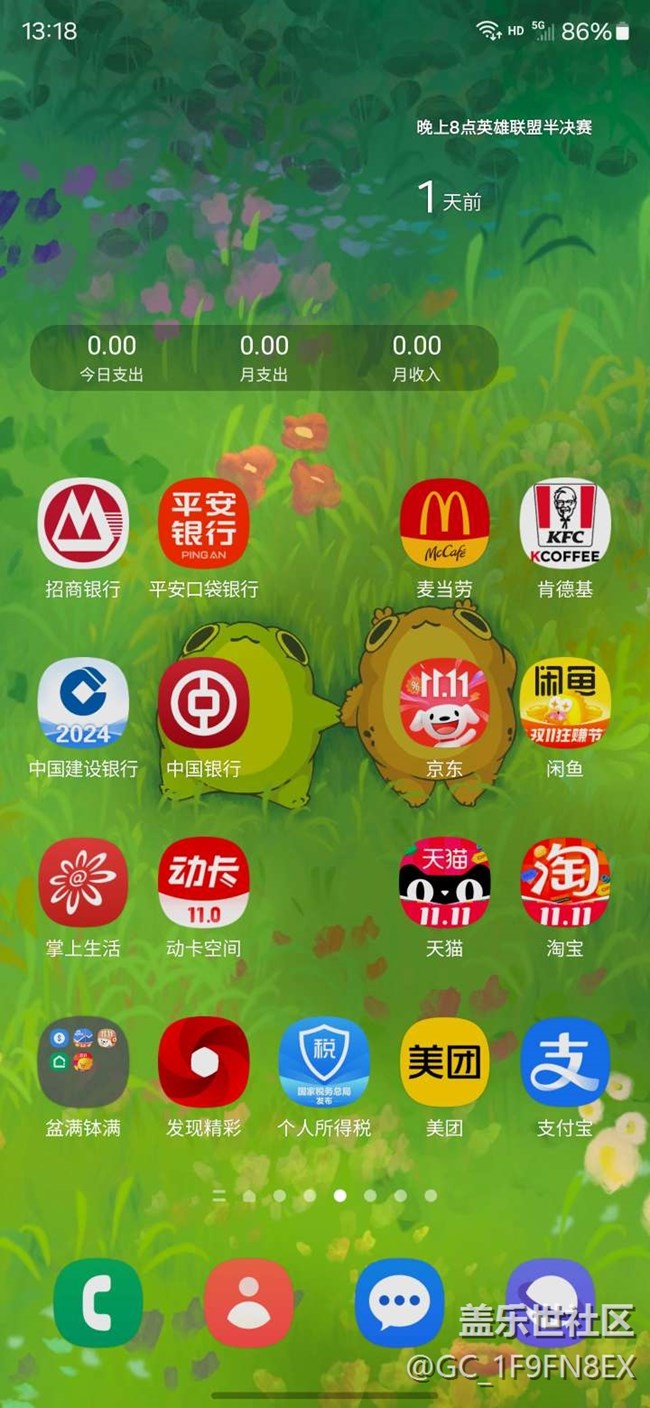Open the Phone dialer in the dock
Screen dimensions: 650x1408
(x=98, y=1303)
